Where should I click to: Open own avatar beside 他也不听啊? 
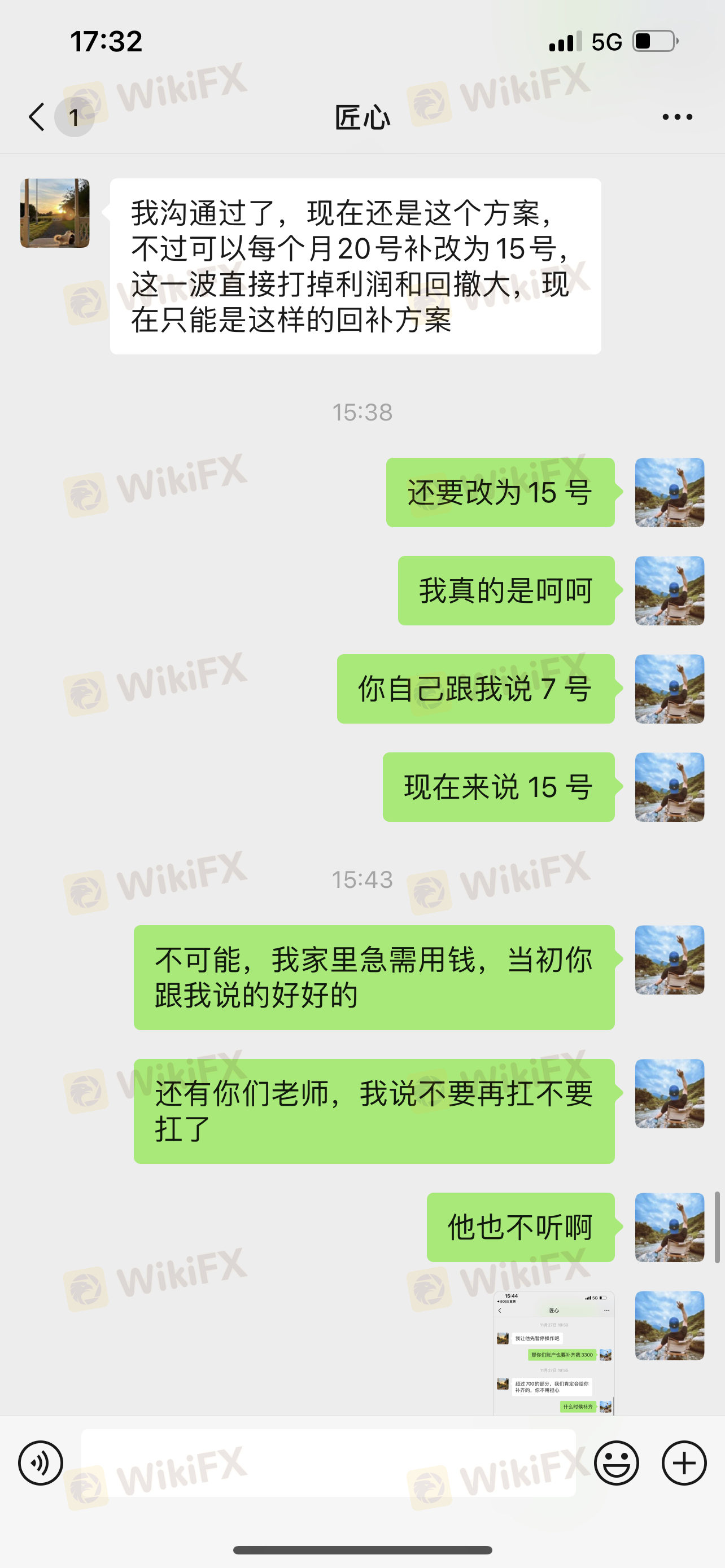click(669, 1227)
